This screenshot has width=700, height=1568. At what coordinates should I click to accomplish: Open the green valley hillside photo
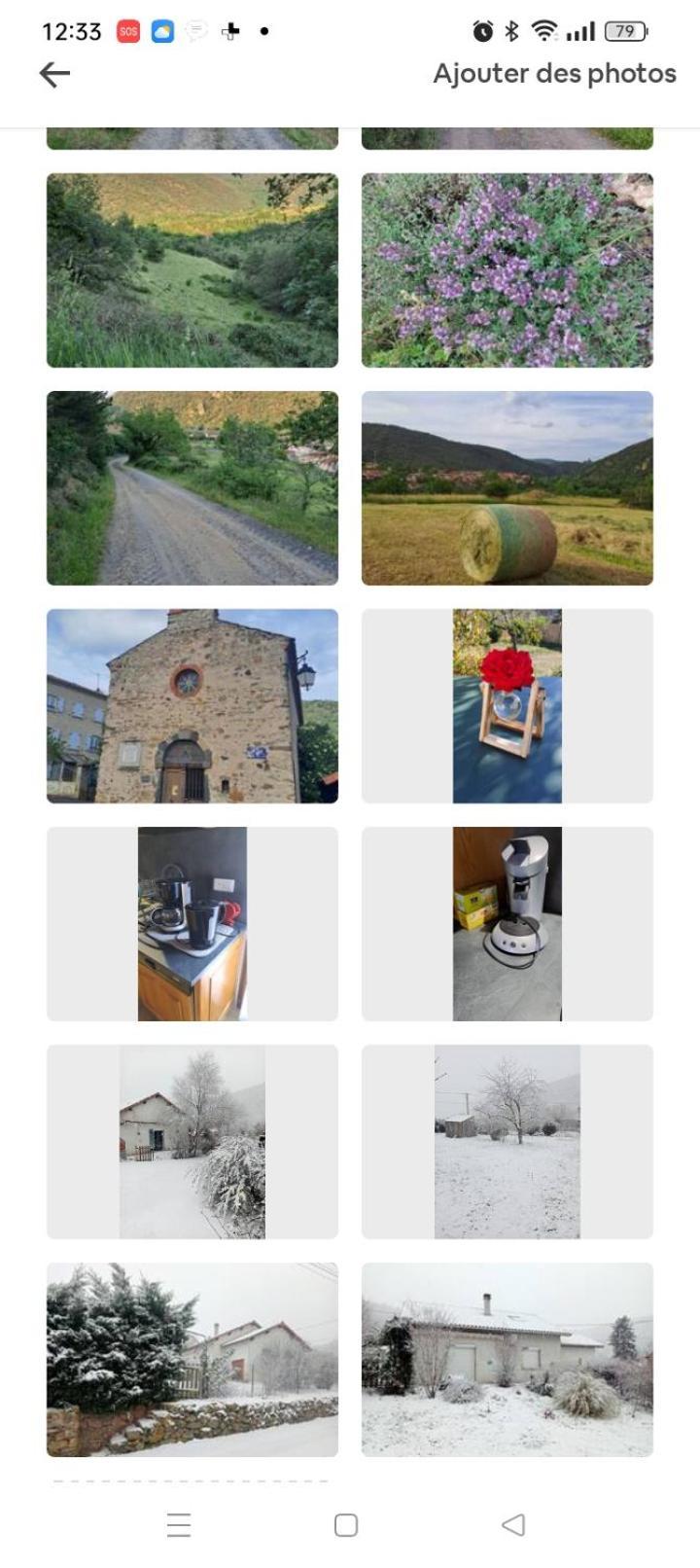pyautogui.click(x=192, y=270)
